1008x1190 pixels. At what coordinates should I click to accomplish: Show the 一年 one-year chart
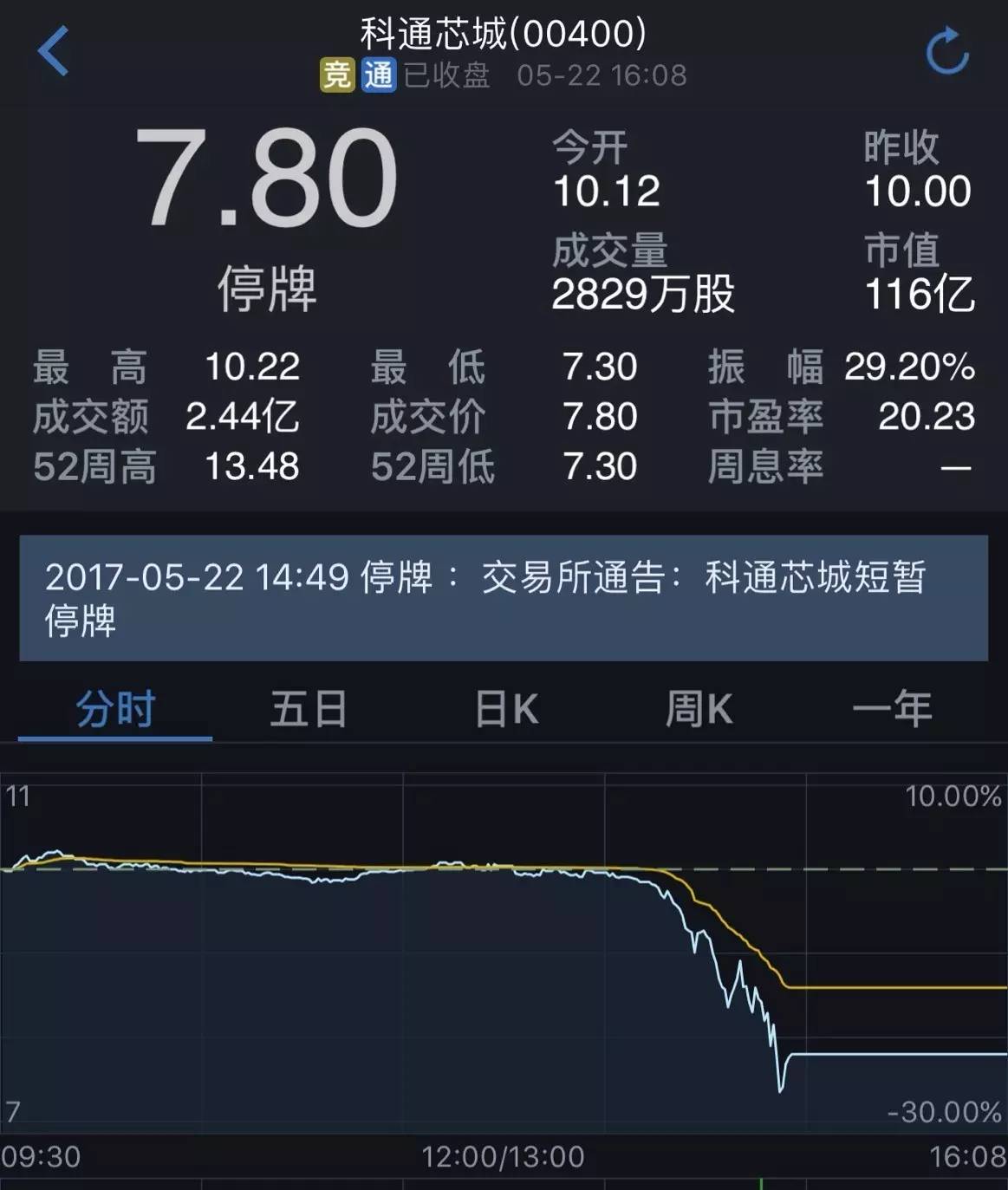tap(892, 709)
